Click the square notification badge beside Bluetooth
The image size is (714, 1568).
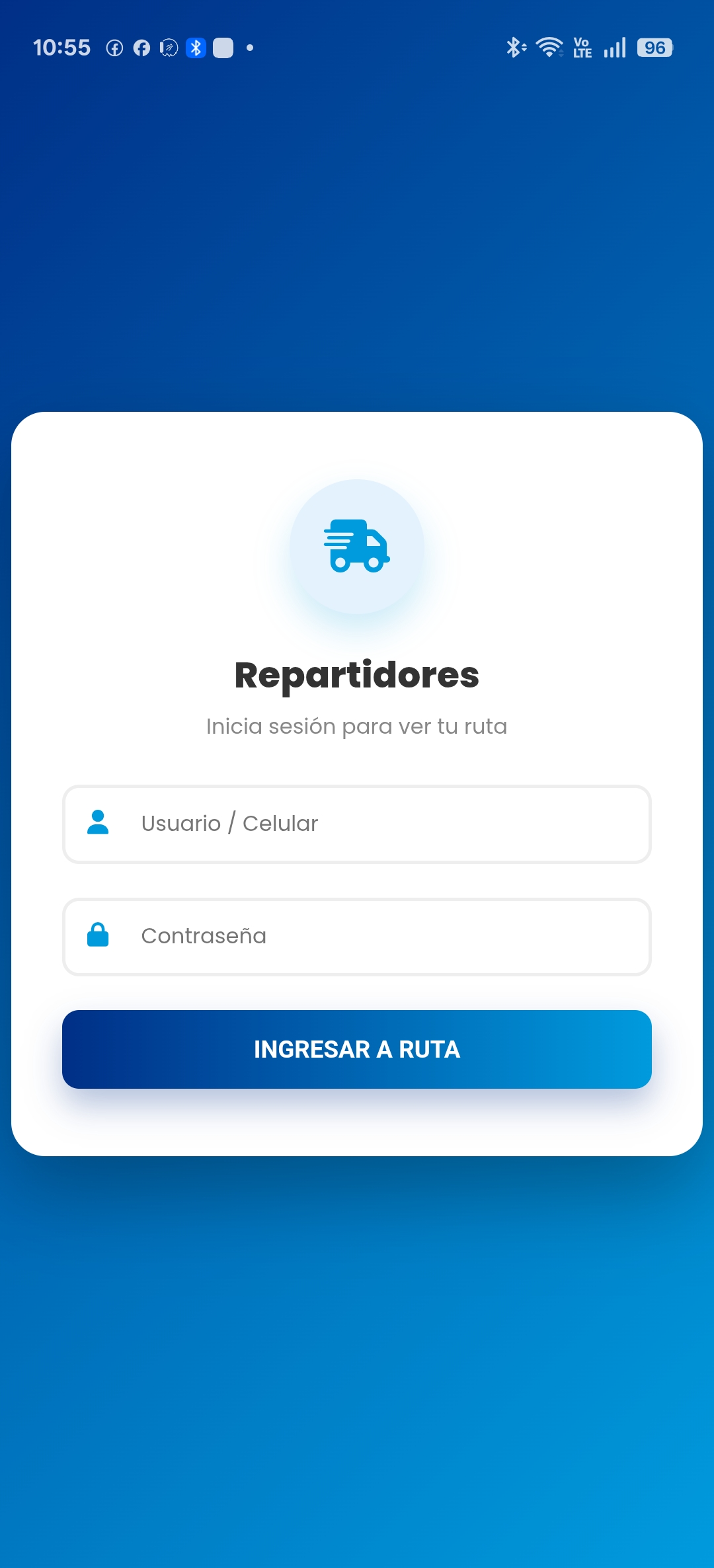223,48
